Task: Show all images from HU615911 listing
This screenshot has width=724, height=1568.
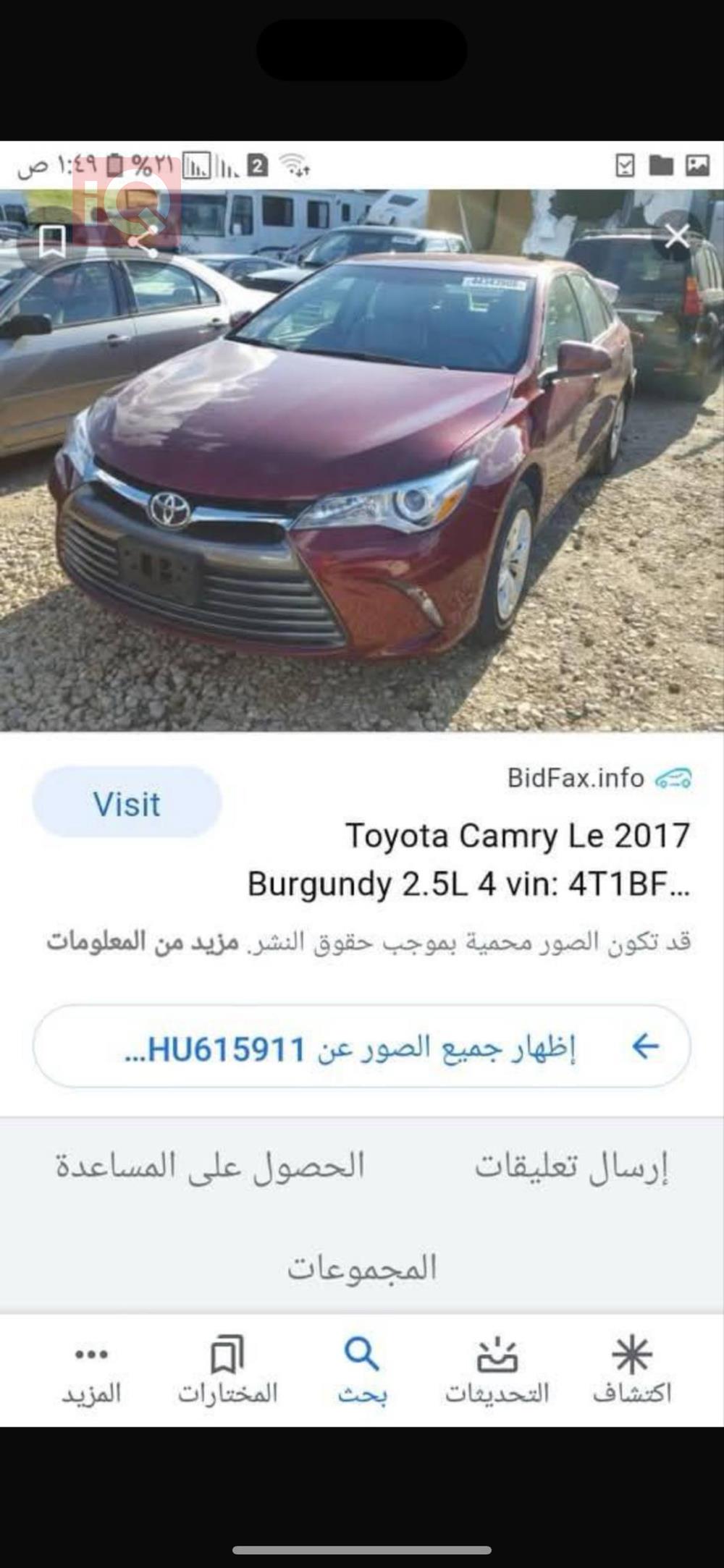Action: pos(361,1047)
